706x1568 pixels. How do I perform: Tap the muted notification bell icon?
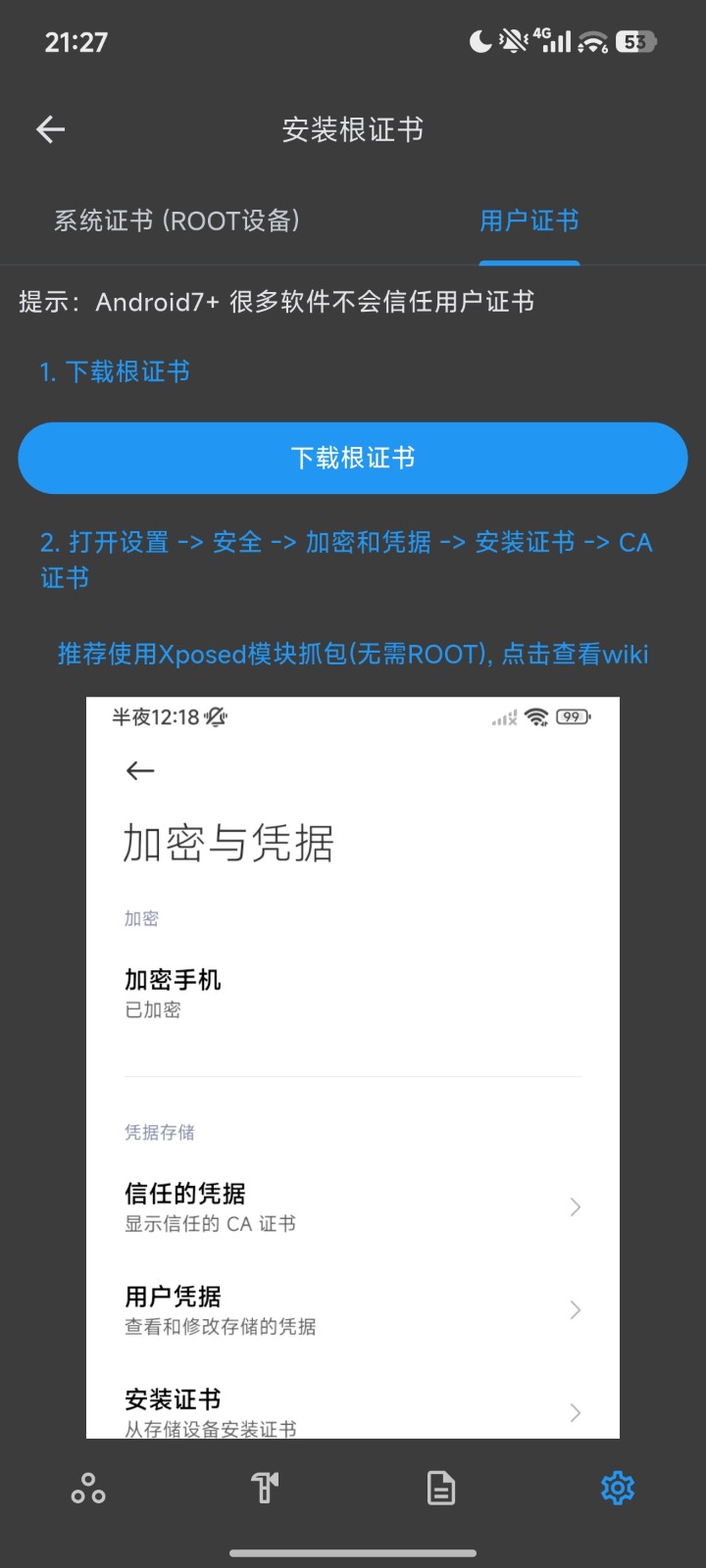coord(513,41)
